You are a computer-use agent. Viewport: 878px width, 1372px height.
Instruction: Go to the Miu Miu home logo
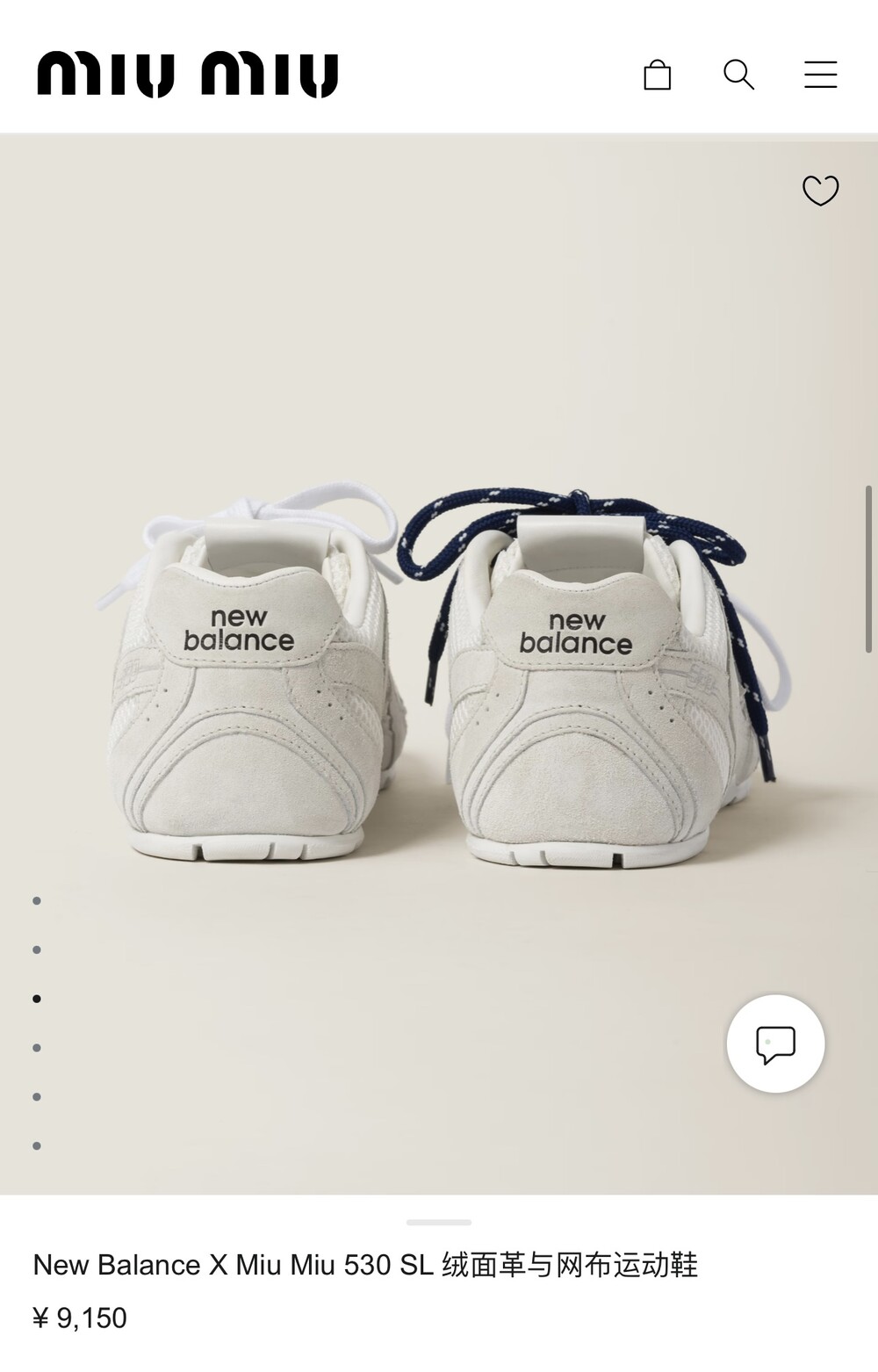click(x=187, y=75)
